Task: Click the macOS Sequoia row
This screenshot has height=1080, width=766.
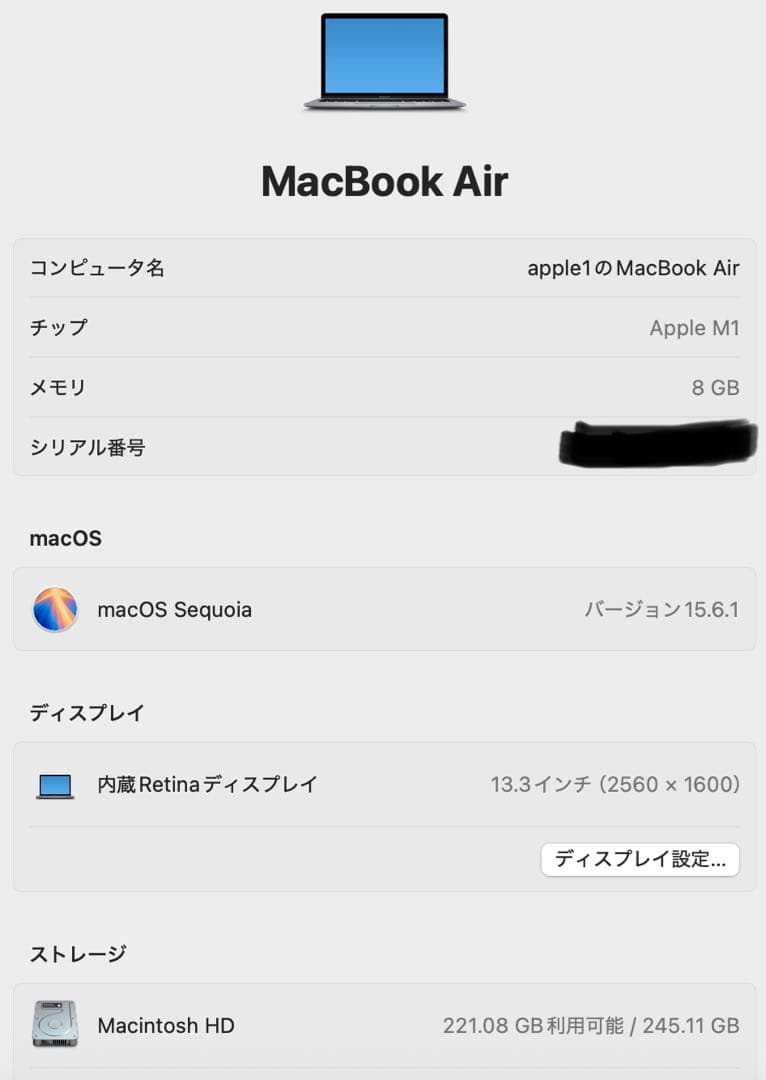Action: [x=383, y=610]
